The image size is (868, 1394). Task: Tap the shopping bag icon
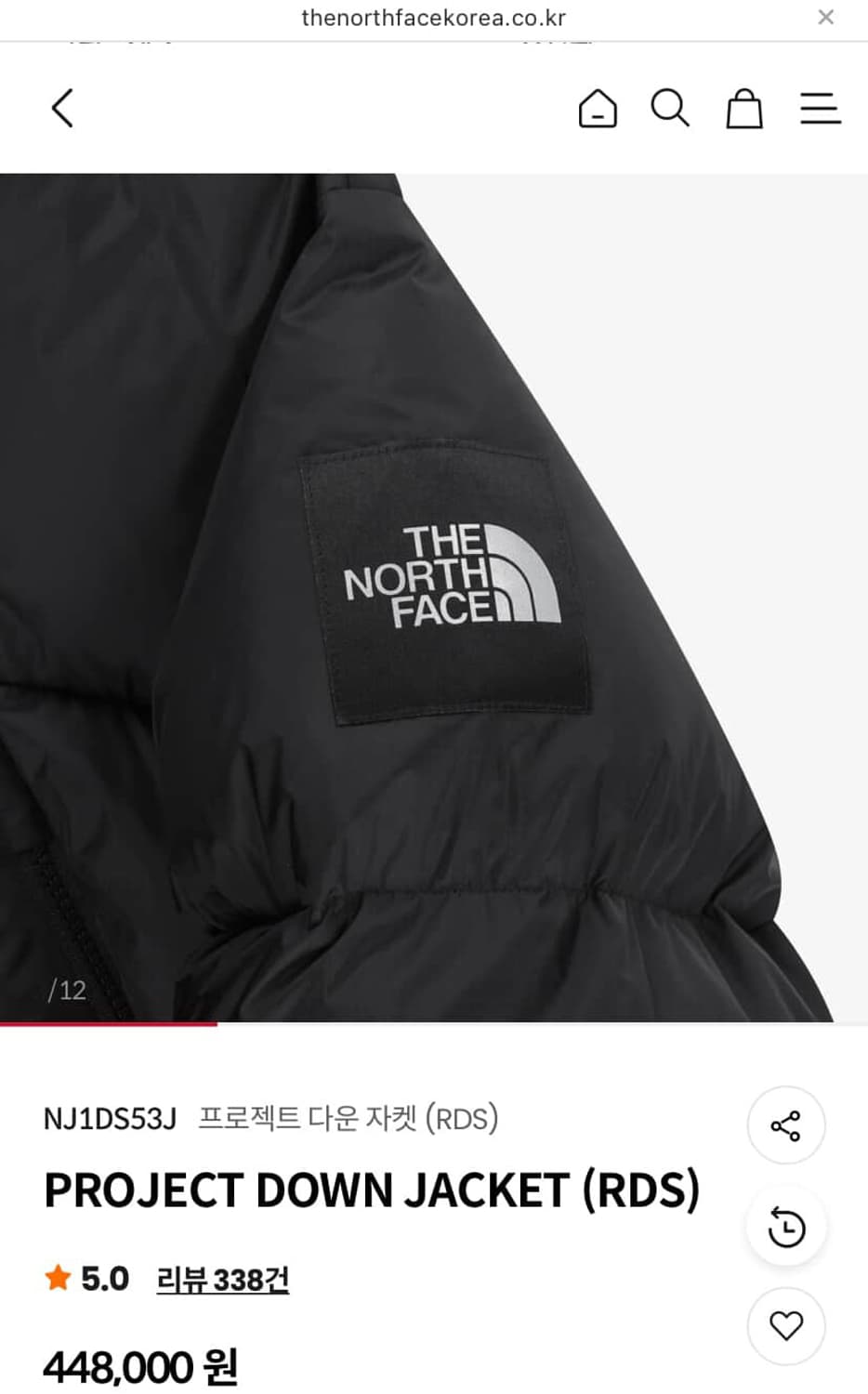pos(744,109)
